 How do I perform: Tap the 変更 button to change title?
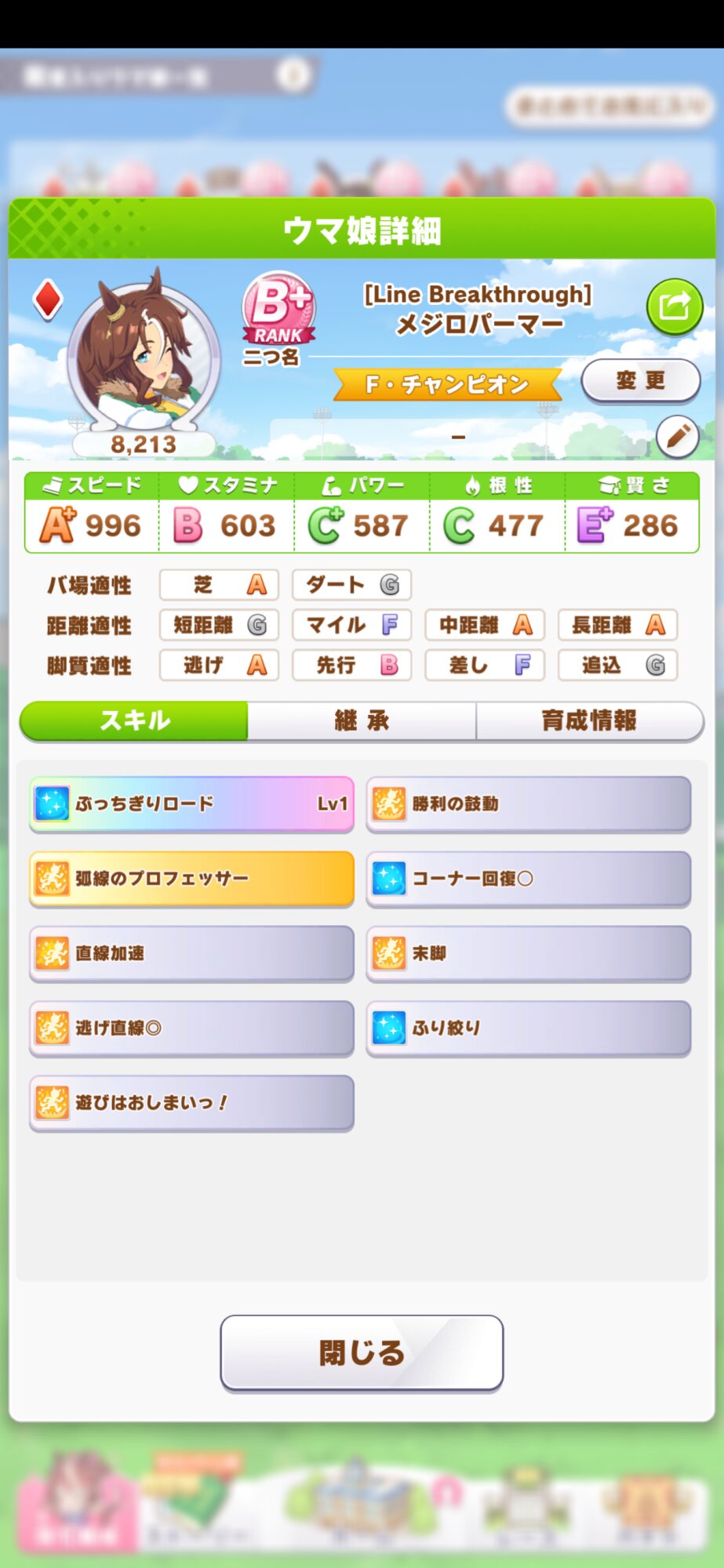(x=640, y=381)
